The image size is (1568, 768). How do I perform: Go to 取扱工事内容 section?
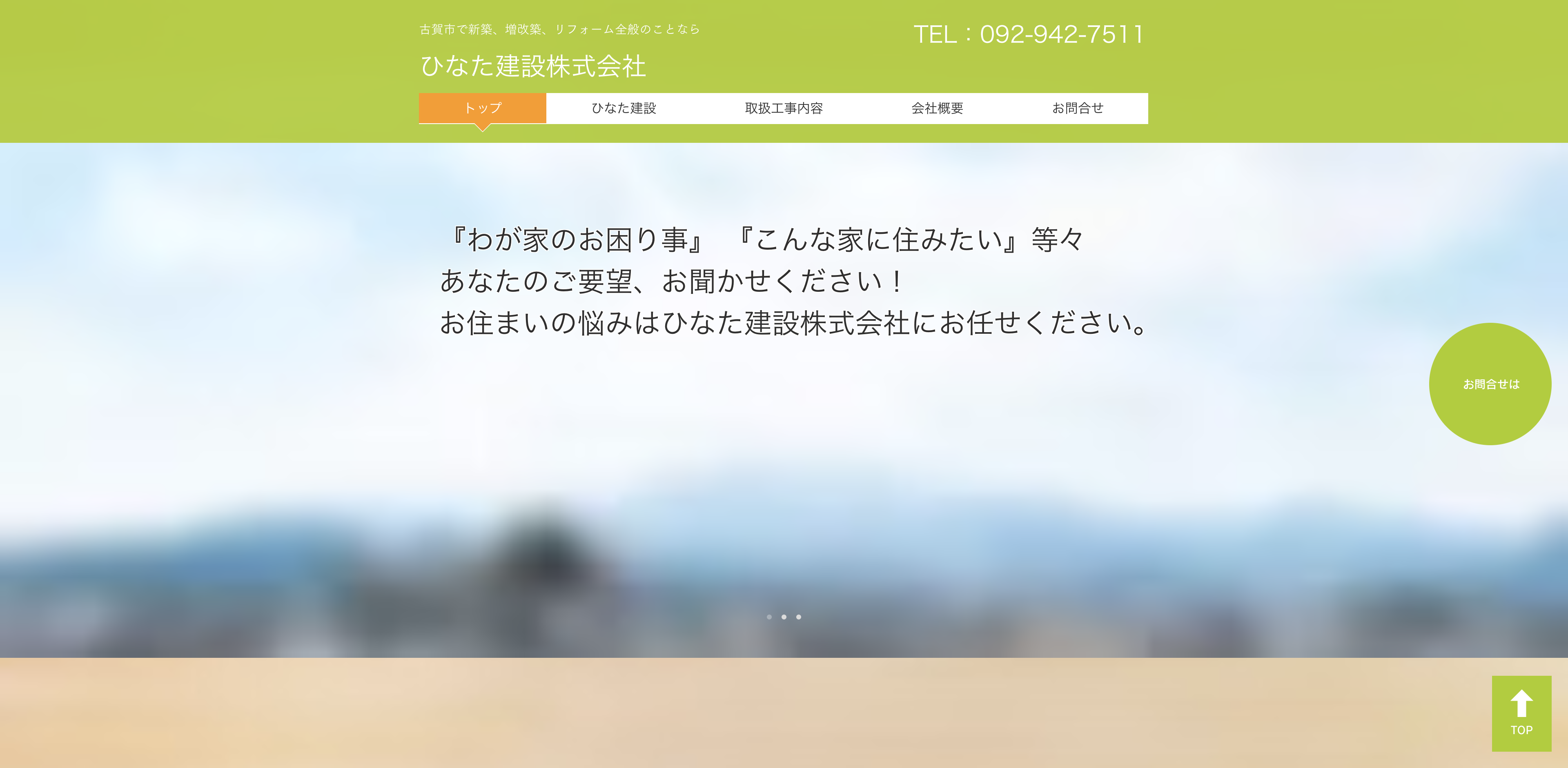784,108
